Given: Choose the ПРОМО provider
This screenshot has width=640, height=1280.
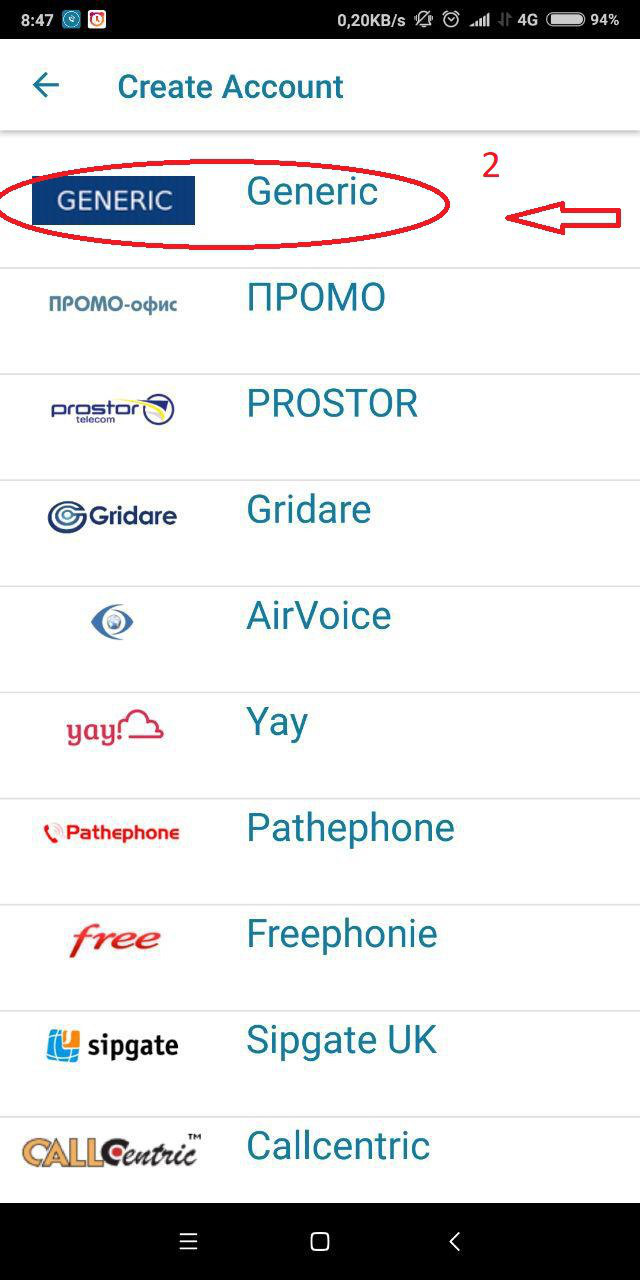Looking at the screenshot, I should pos(315,298).
